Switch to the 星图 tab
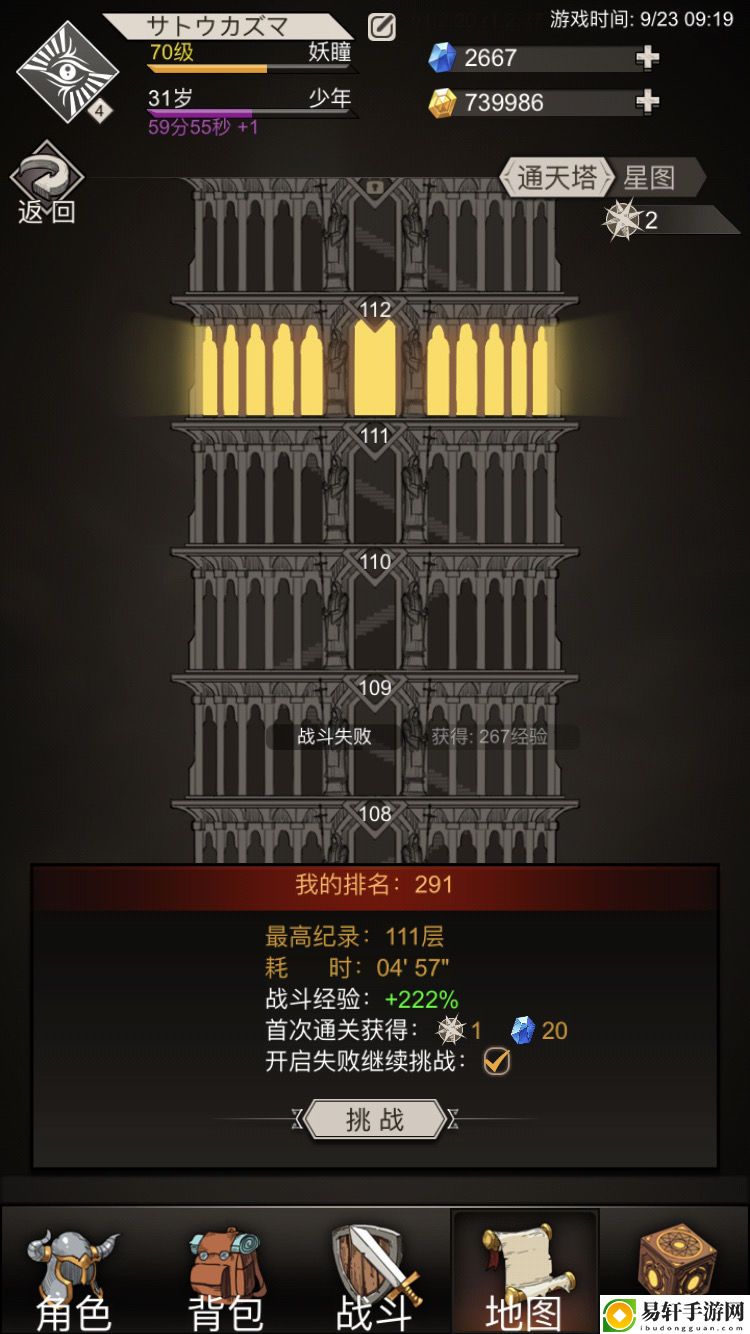750x1334 pixels. [650, 178]
